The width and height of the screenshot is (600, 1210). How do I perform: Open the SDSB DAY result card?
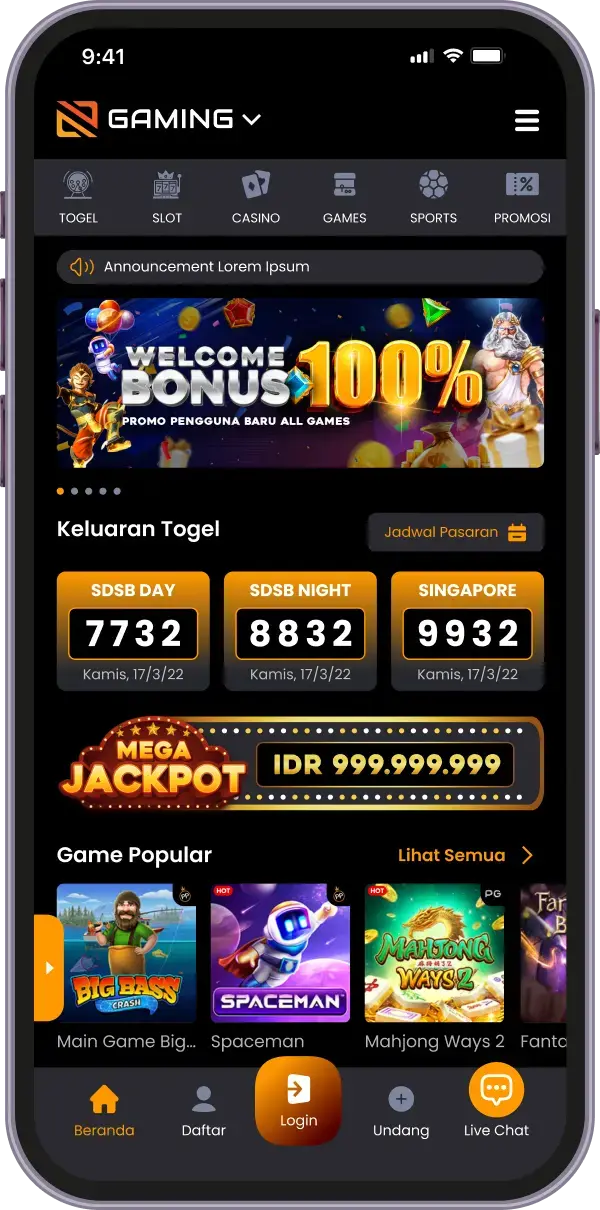133,631
